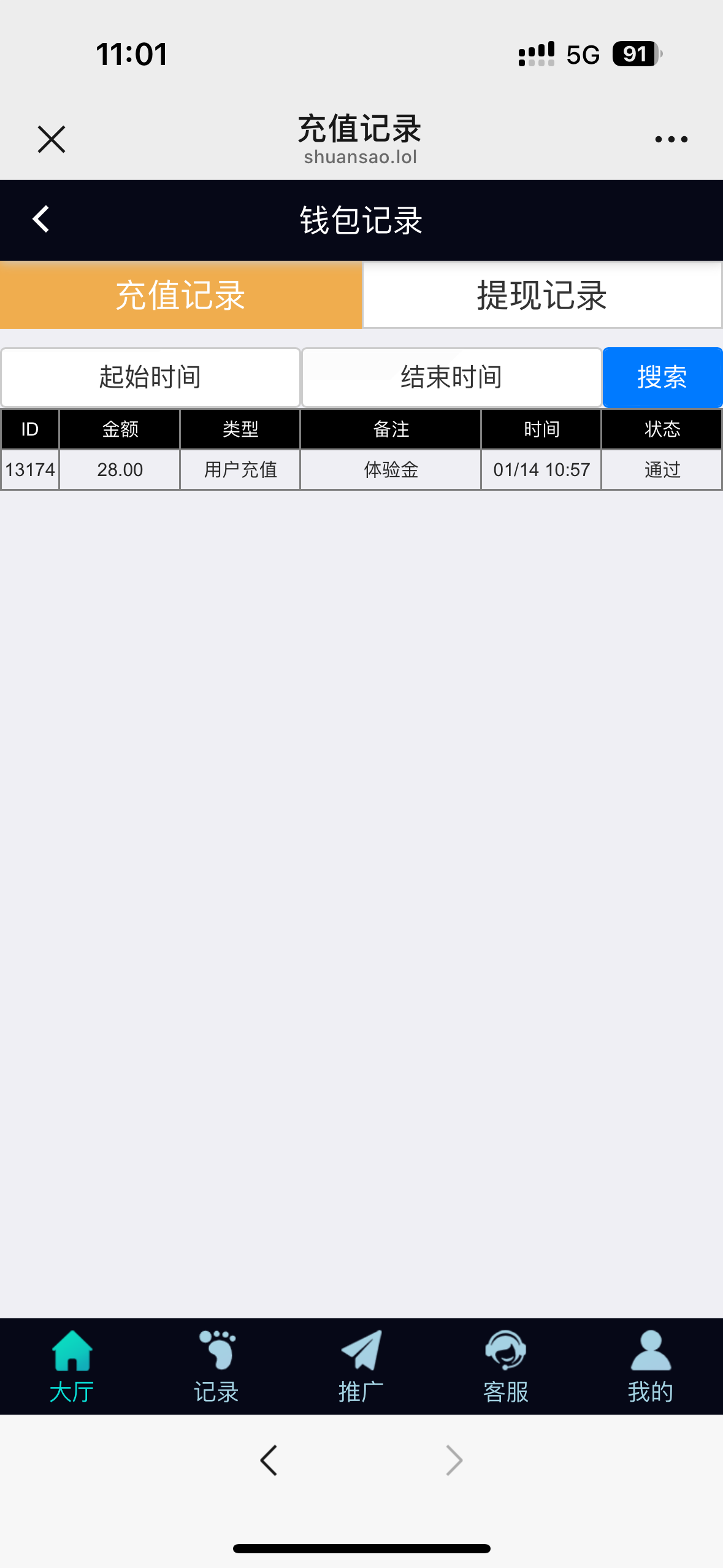The height and width of the screenshot is (1568, 723).
Task: Tap the blue 搜索 button
Action: [662, 377]
